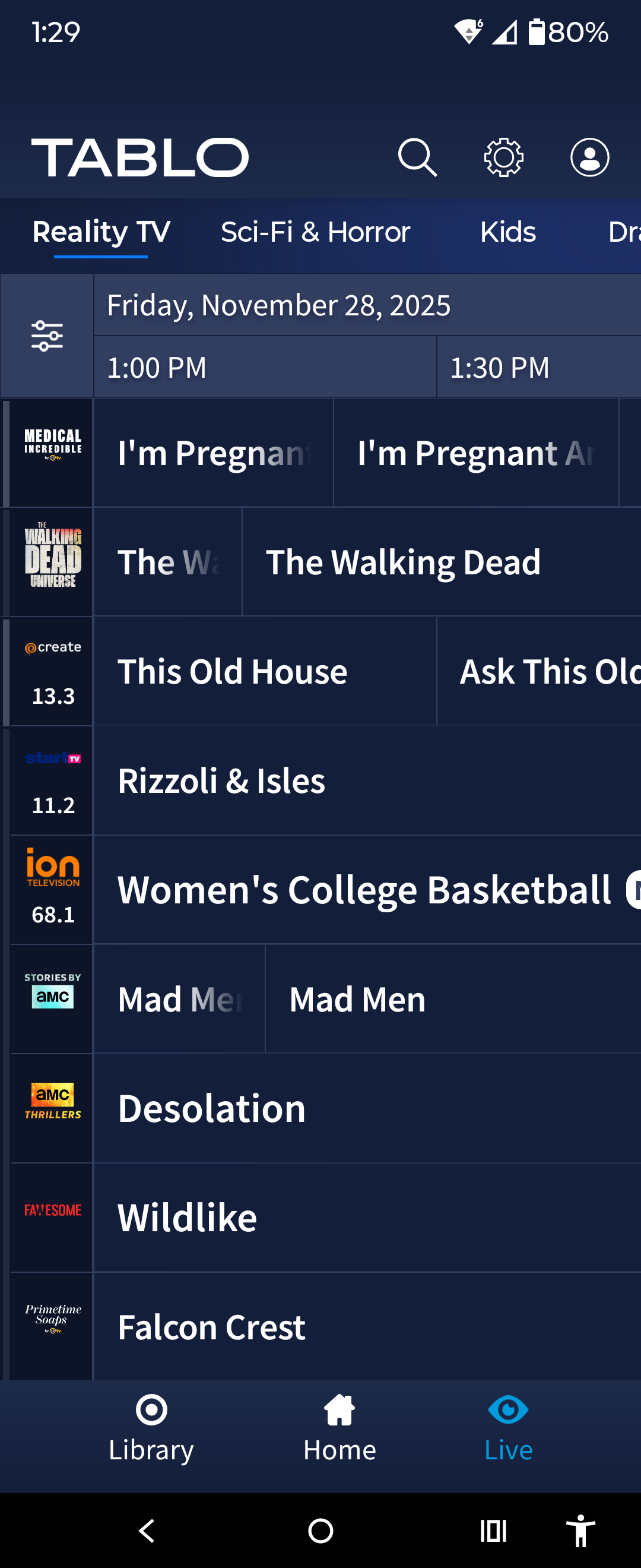Open the account profile icon
This screenshot has width=641, height=1568.
point(589,157)
